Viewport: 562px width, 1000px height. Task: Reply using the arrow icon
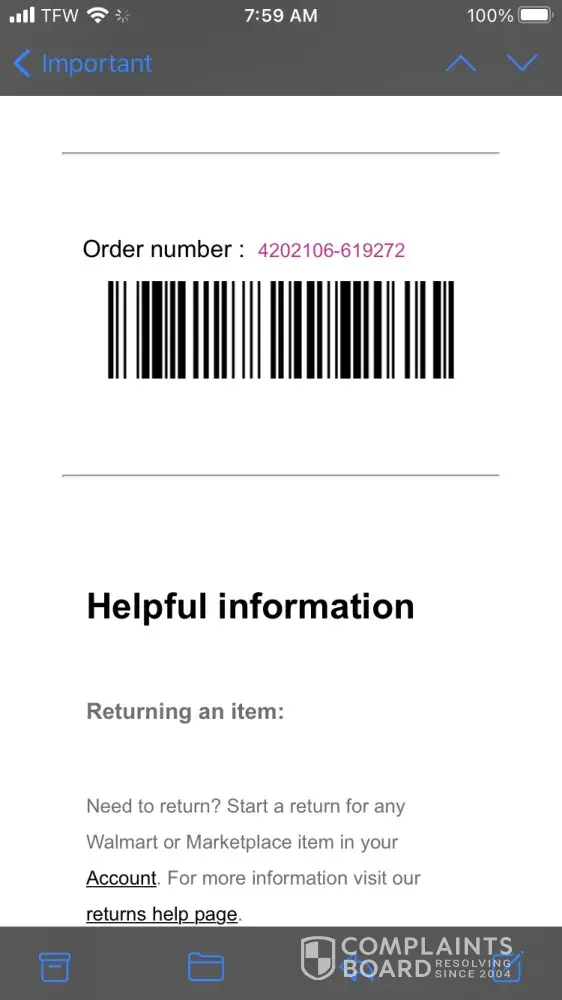click(x=357, y=967)
